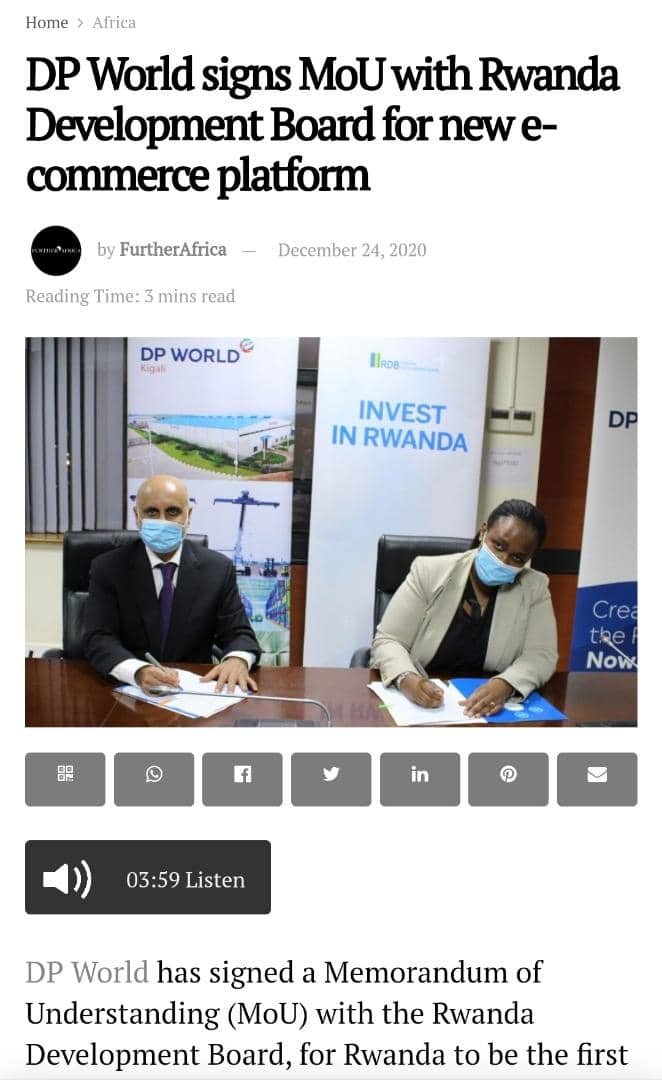The height and width of the screenshot is (1080, 662).
Task: Open the article's featured image
Action: click(x=331, y=532)
